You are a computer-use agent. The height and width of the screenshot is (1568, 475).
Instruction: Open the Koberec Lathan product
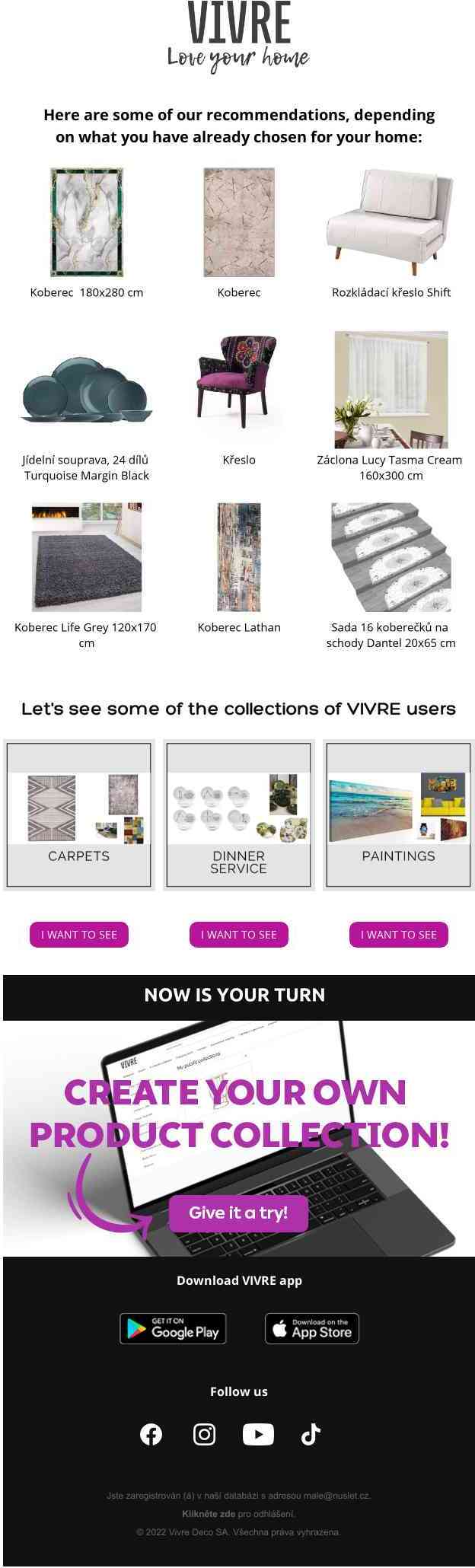[238, 556]
